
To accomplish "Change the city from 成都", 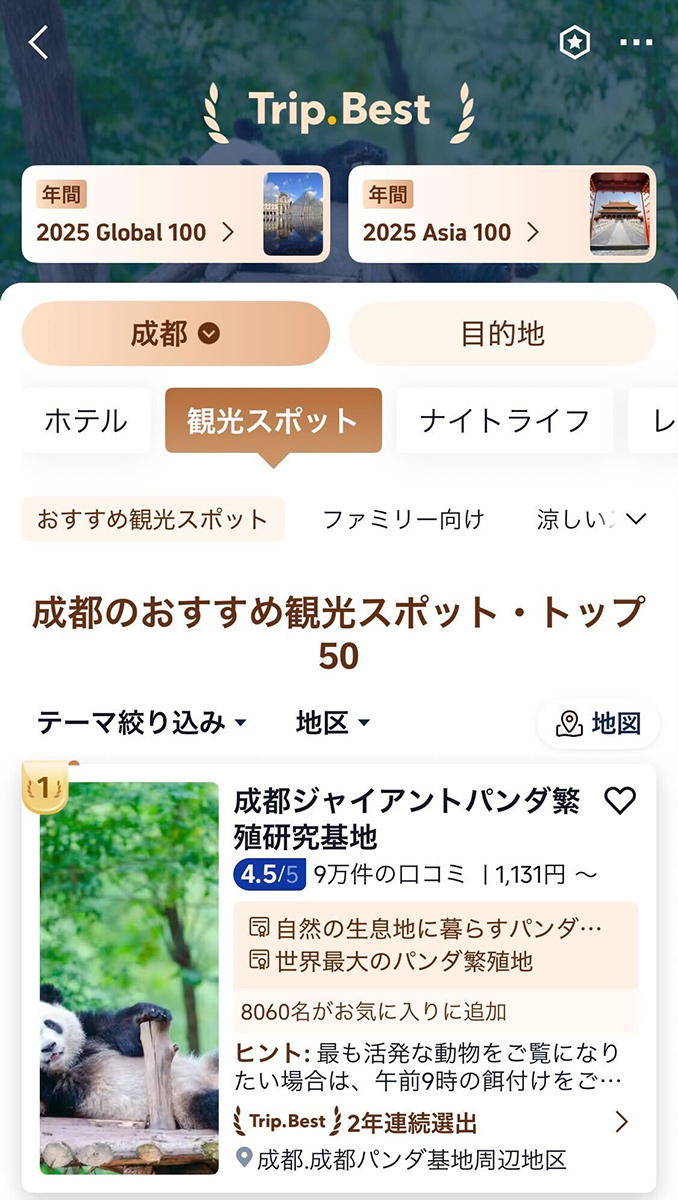I will click(x=175, y=333).
